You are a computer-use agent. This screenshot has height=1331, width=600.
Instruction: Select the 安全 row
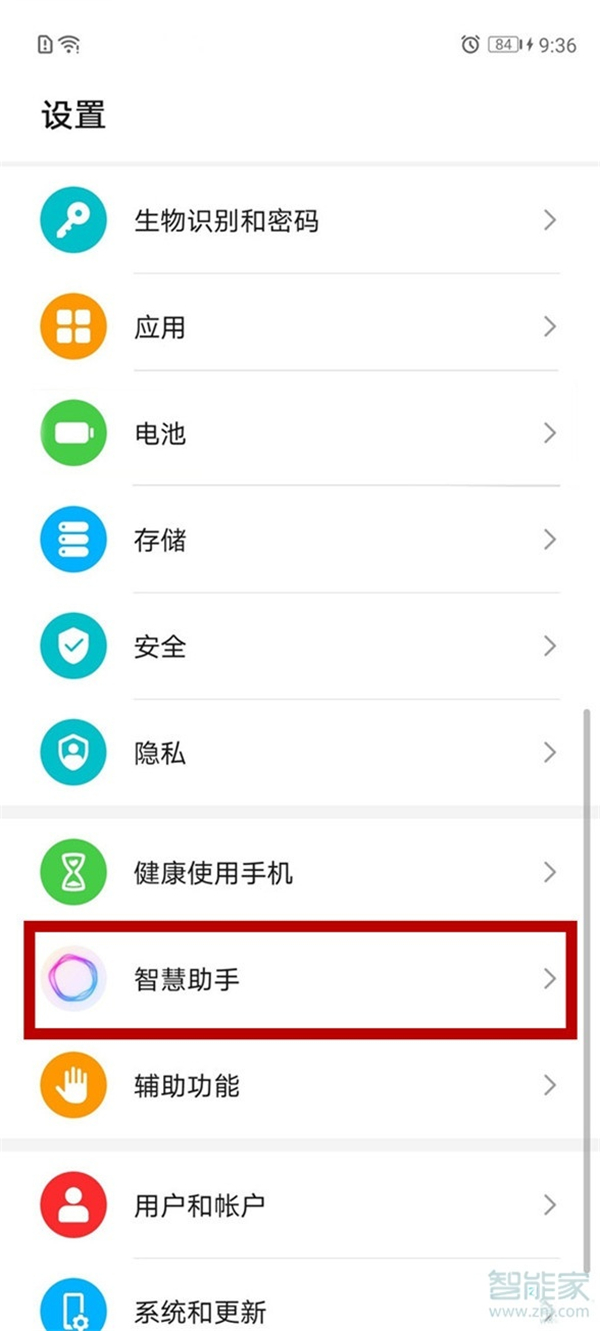click(x=300, y=646)
